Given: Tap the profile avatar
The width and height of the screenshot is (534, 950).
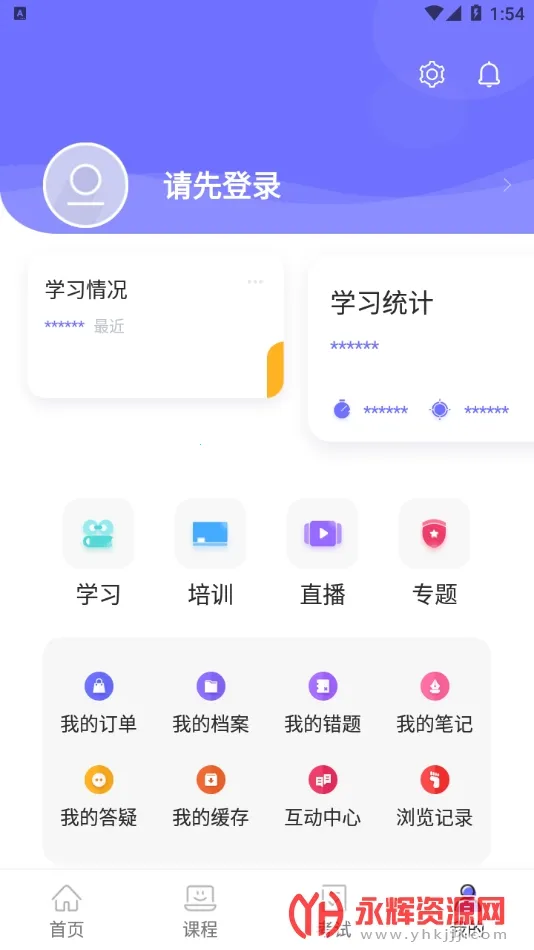Looking at the screenshot, I should (x=85, y=185).
